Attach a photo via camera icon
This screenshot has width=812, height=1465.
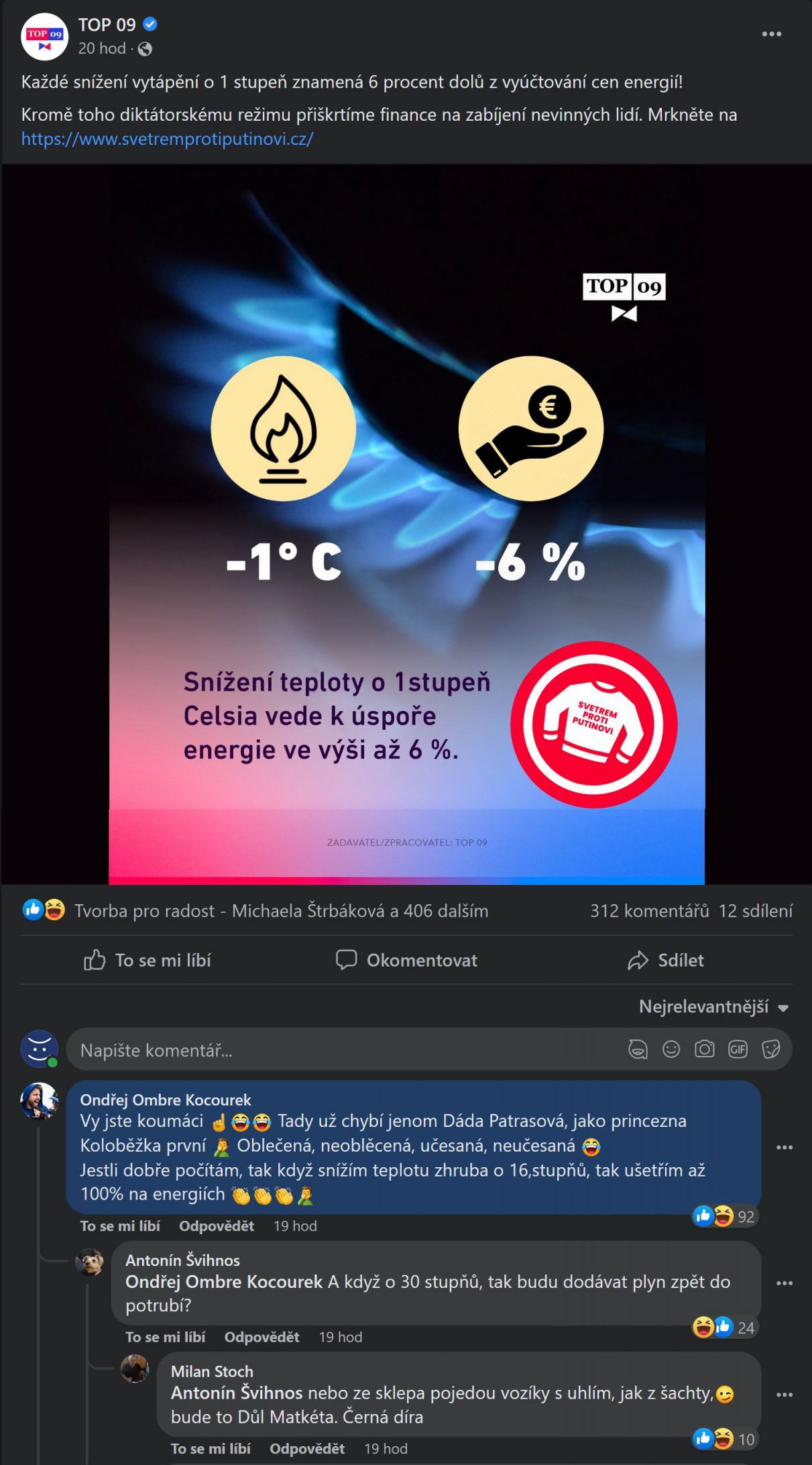[704, 1049]
